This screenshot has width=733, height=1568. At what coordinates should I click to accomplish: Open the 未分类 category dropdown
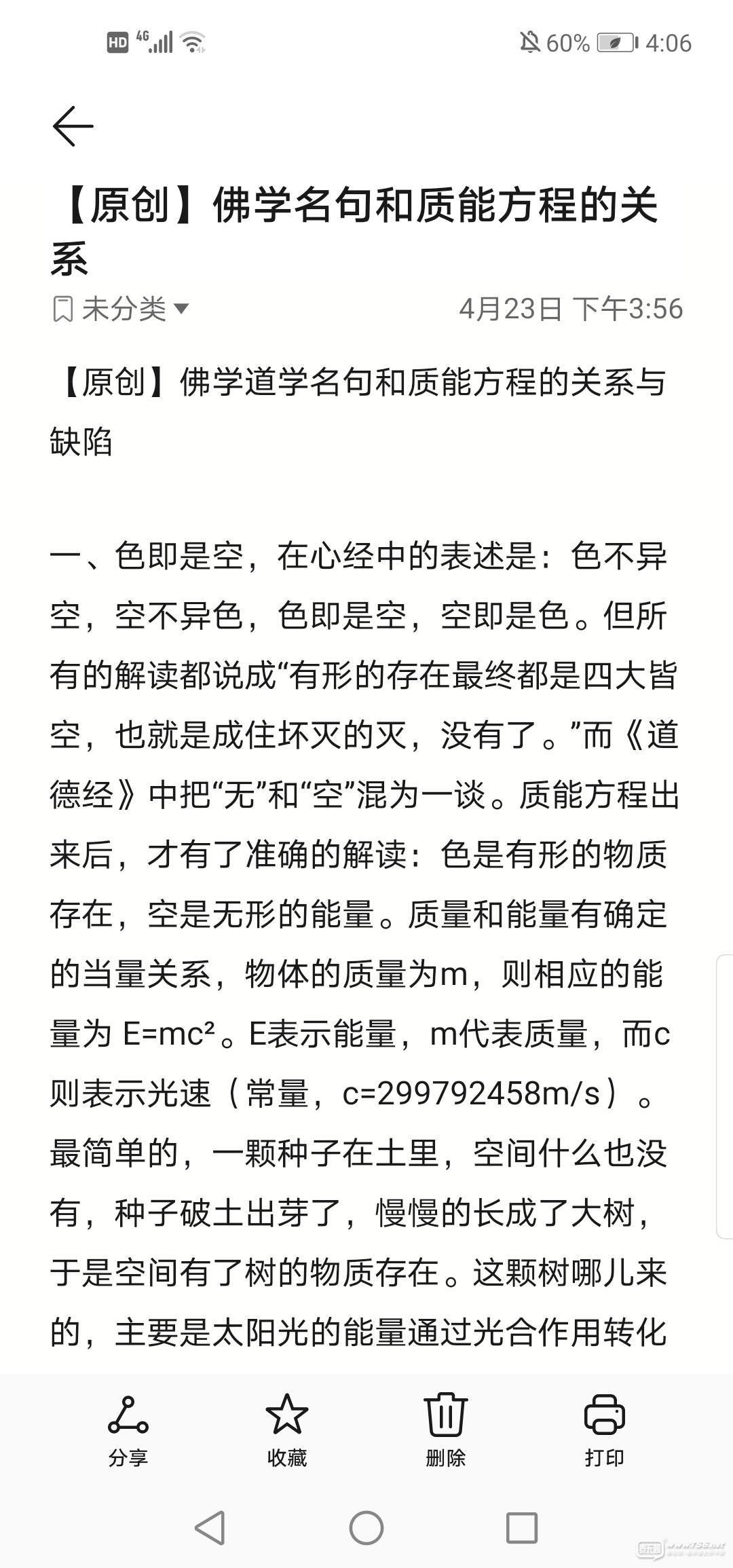(121, 310)
